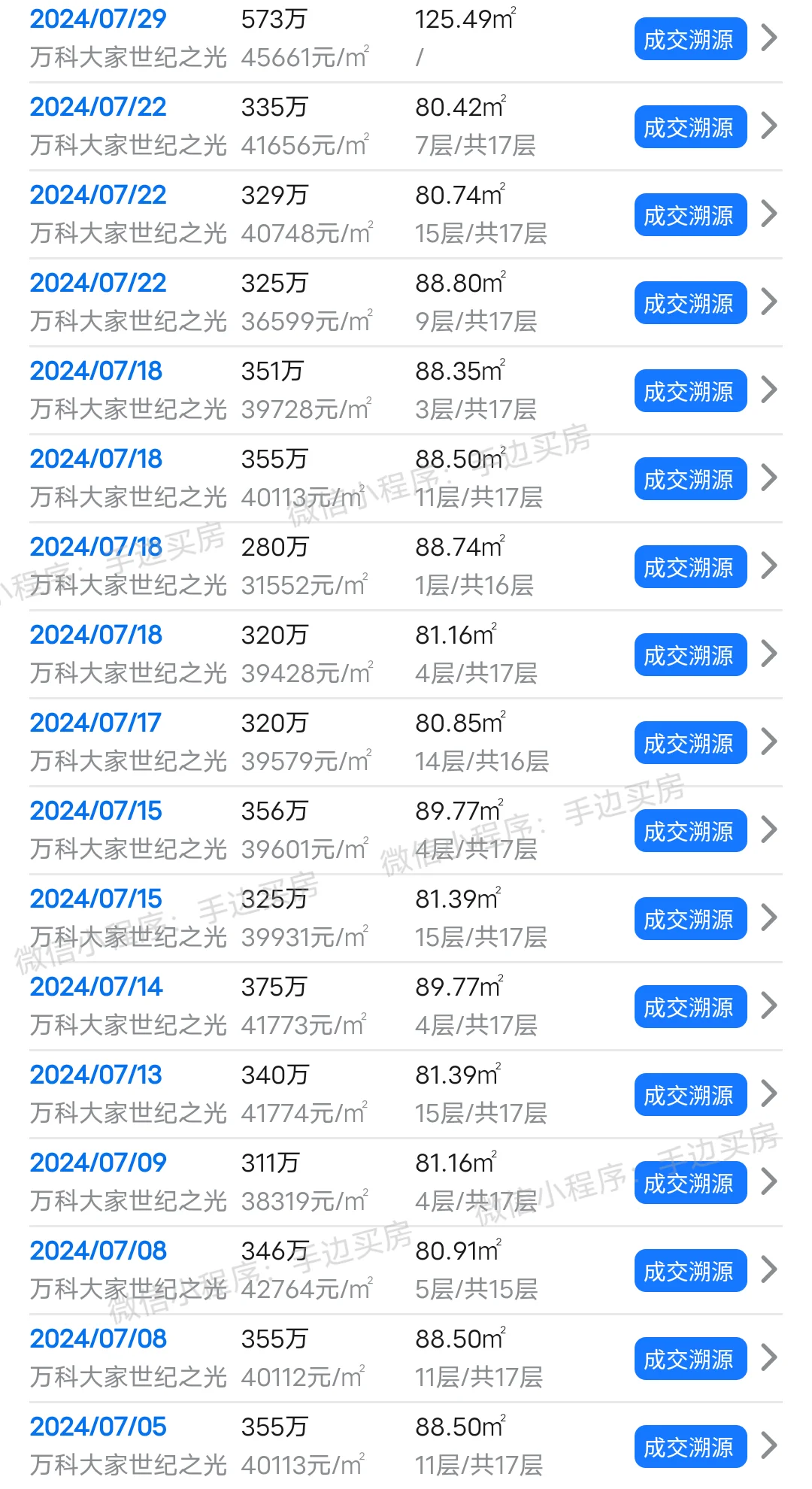
Task: Tap 成交溯源 for the 280万 1层 record
Action: [x=690, y=567]
